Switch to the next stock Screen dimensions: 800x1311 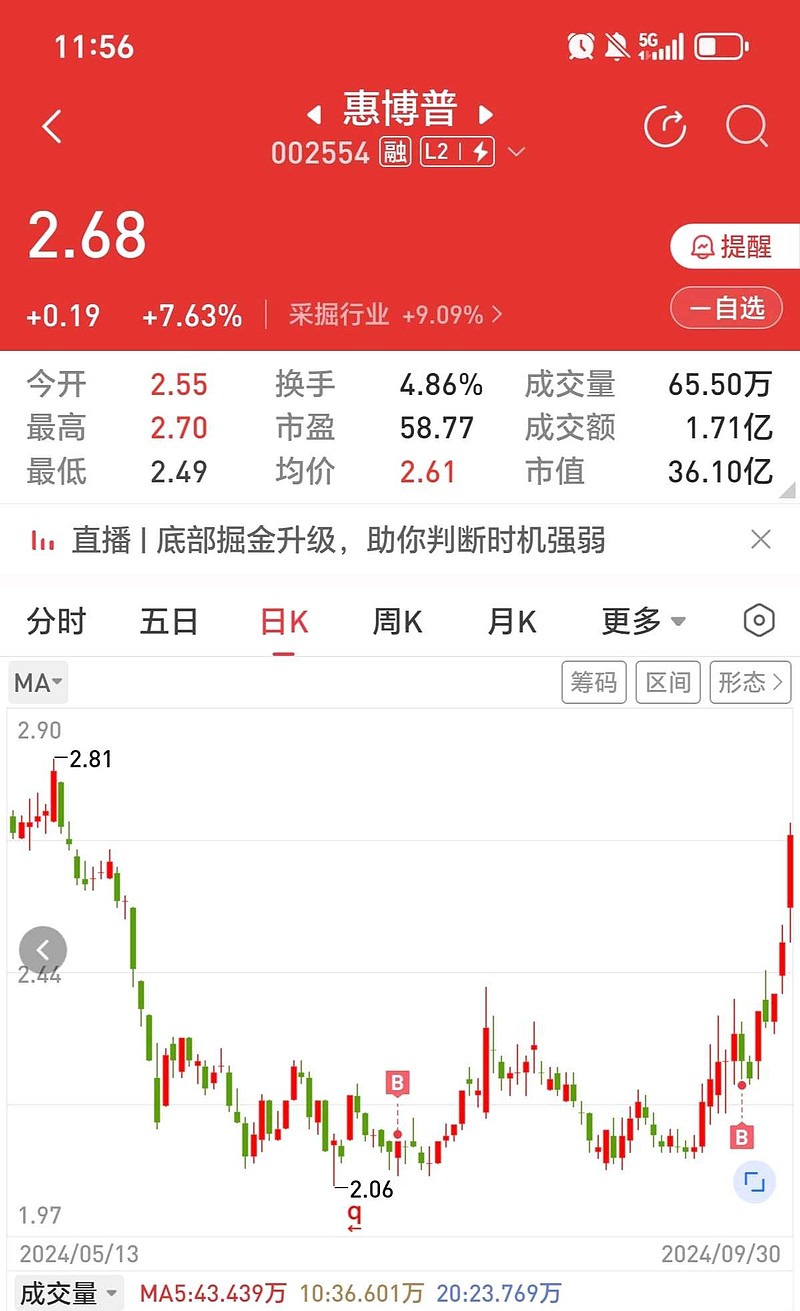(486, 111)
